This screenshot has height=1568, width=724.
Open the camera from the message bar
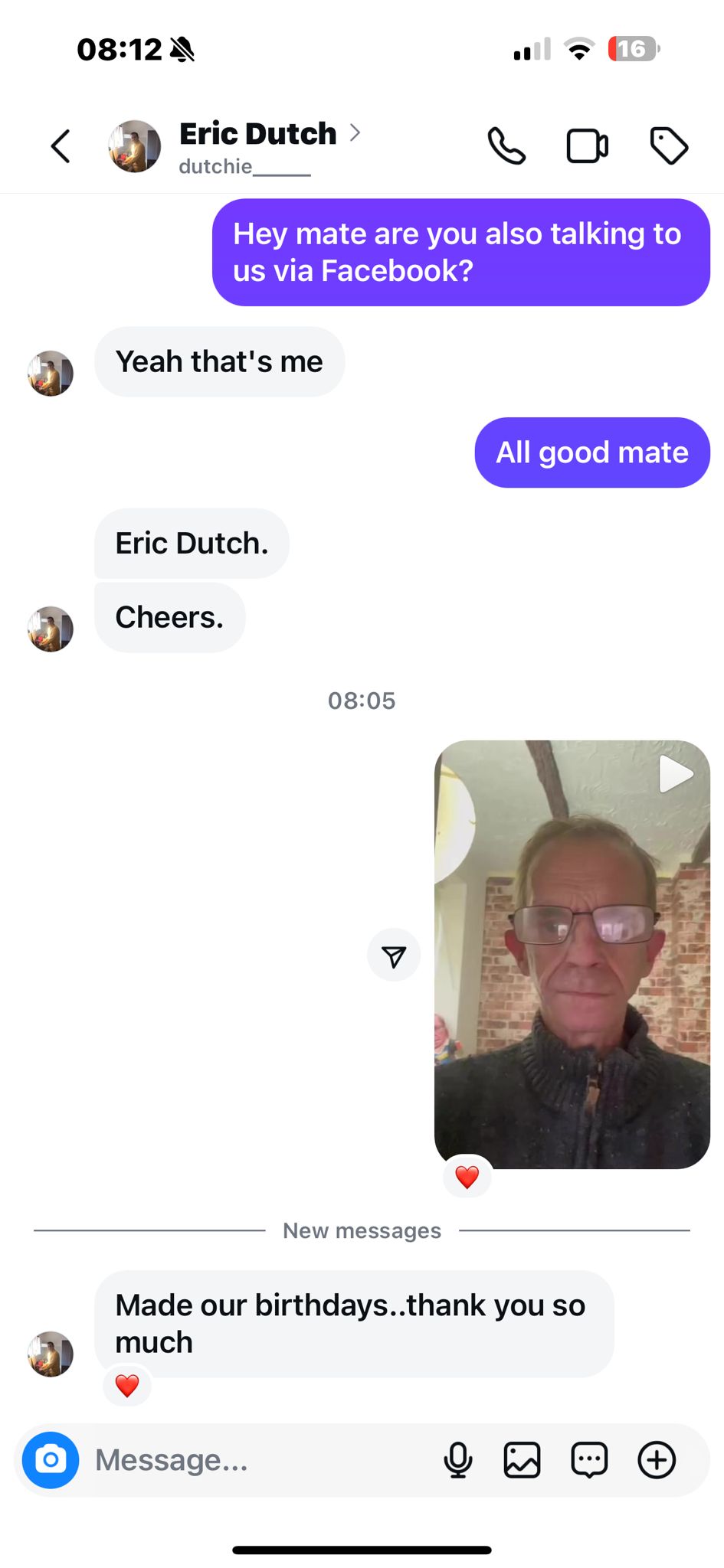coord(51,1459)
